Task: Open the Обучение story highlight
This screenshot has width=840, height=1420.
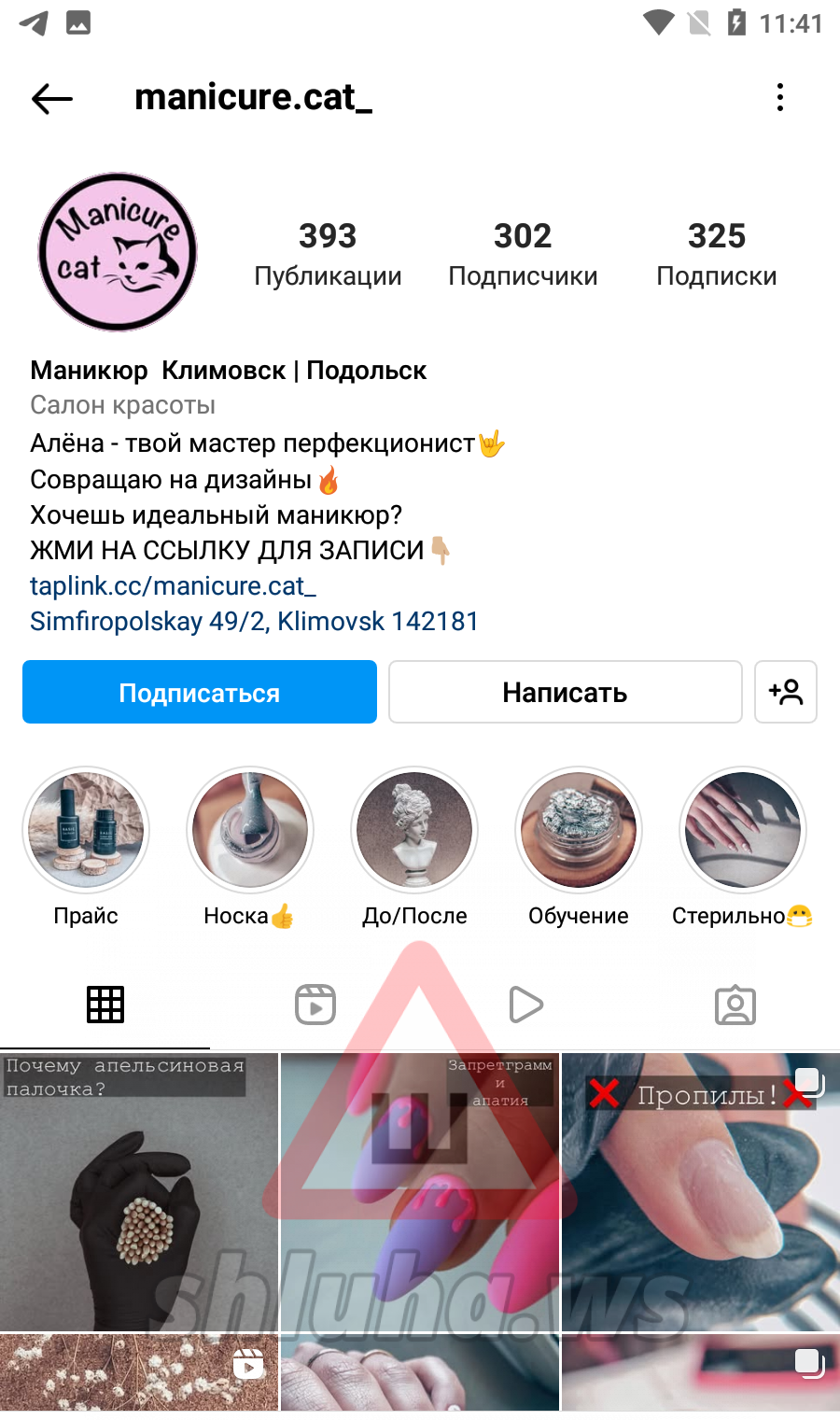Action: click(579, 830)
